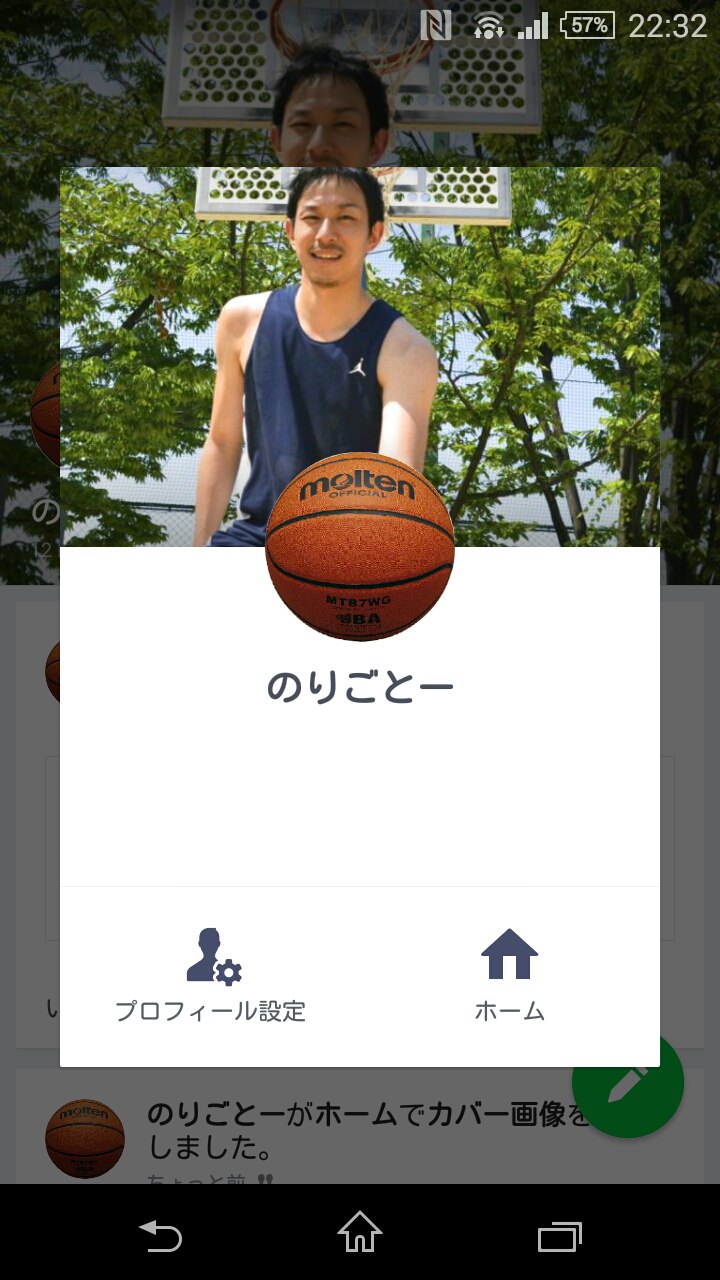Tap the system home button
Image resolution: width=720 pixels, height=1280 pixels.
coord(360,1234)
